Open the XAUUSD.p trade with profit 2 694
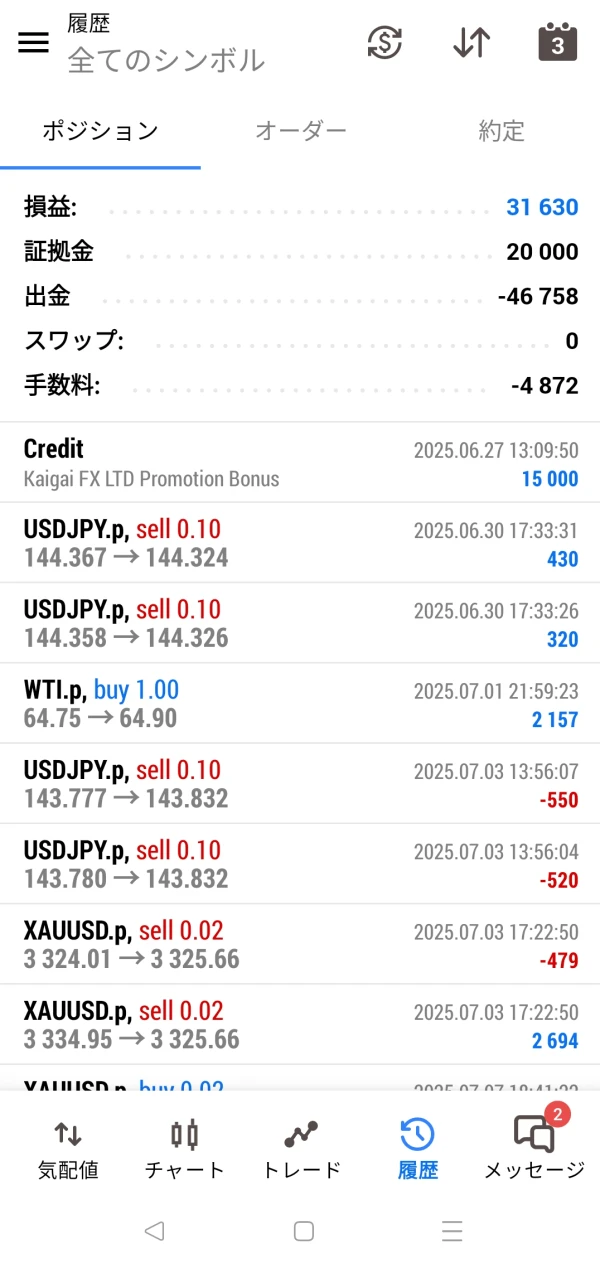Image resolution: width=600 pixels, height=1268 pixels. tap(300, 1025)
